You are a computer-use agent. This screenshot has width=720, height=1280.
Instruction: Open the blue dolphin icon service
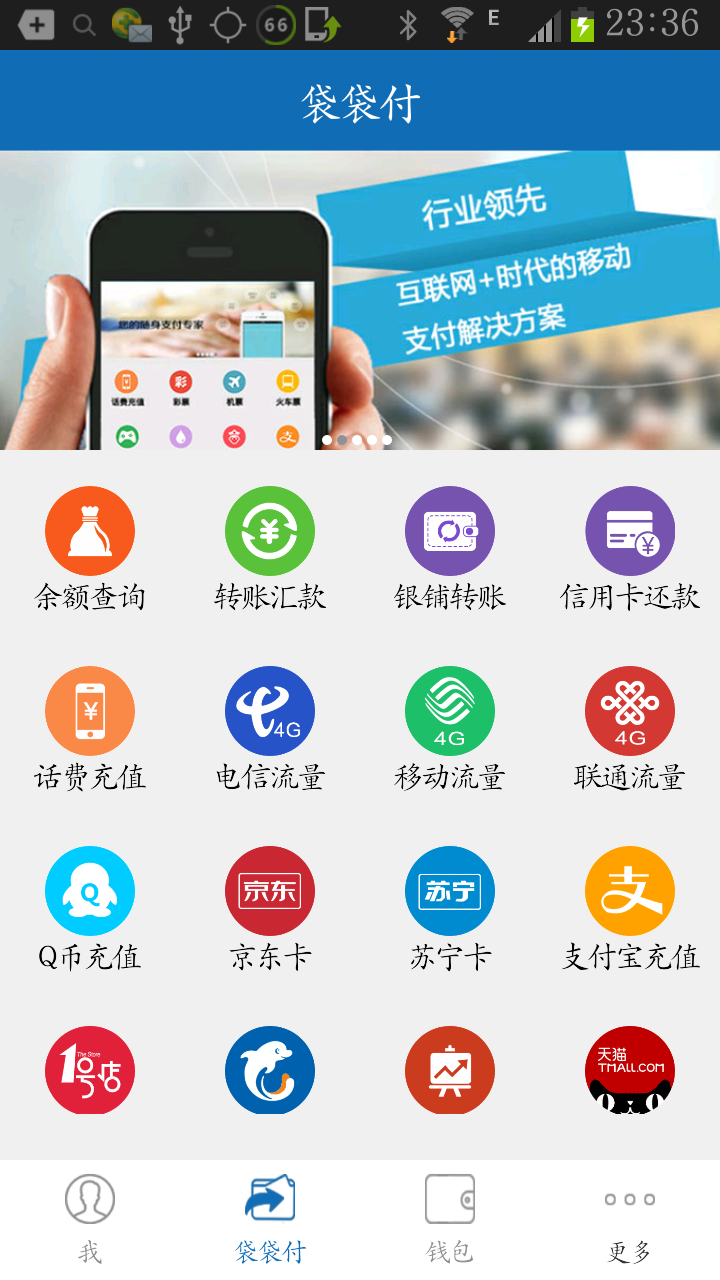coord(270,1071)
